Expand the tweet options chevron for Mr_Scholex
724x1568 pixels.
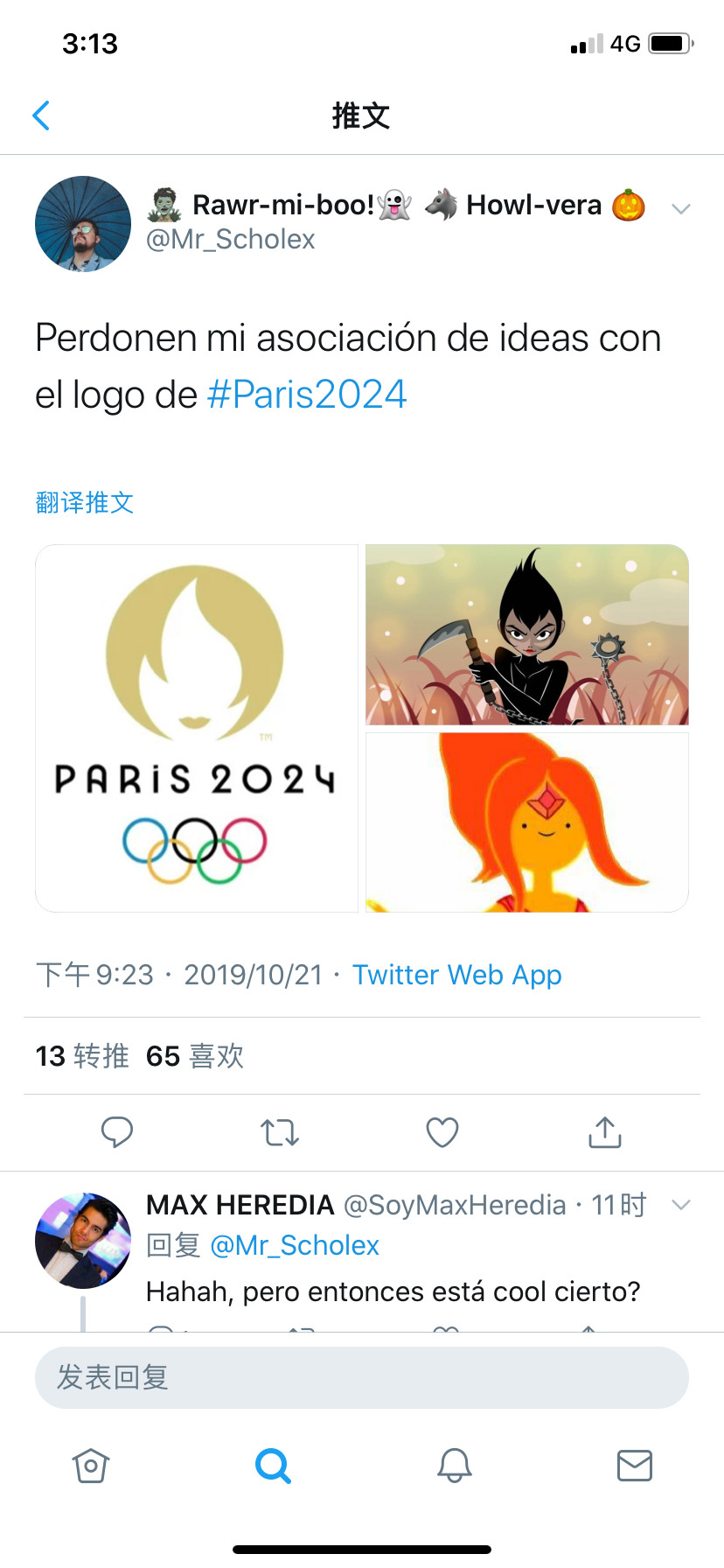680,208
